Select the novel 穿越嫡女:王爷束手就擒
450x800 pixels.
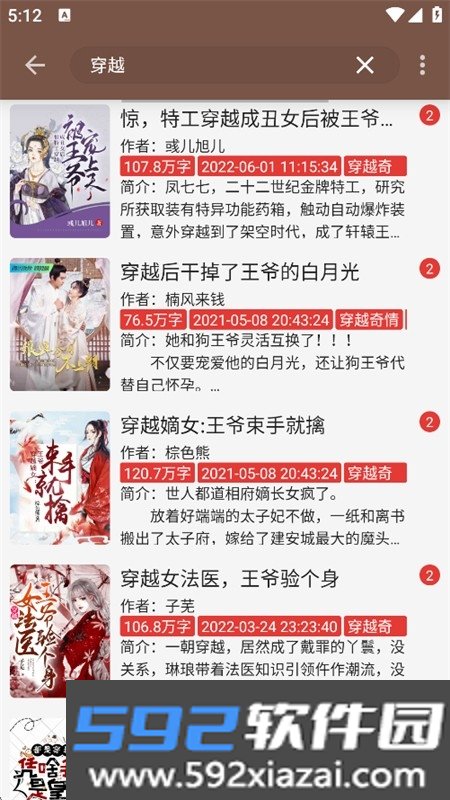tap(224, 478)
